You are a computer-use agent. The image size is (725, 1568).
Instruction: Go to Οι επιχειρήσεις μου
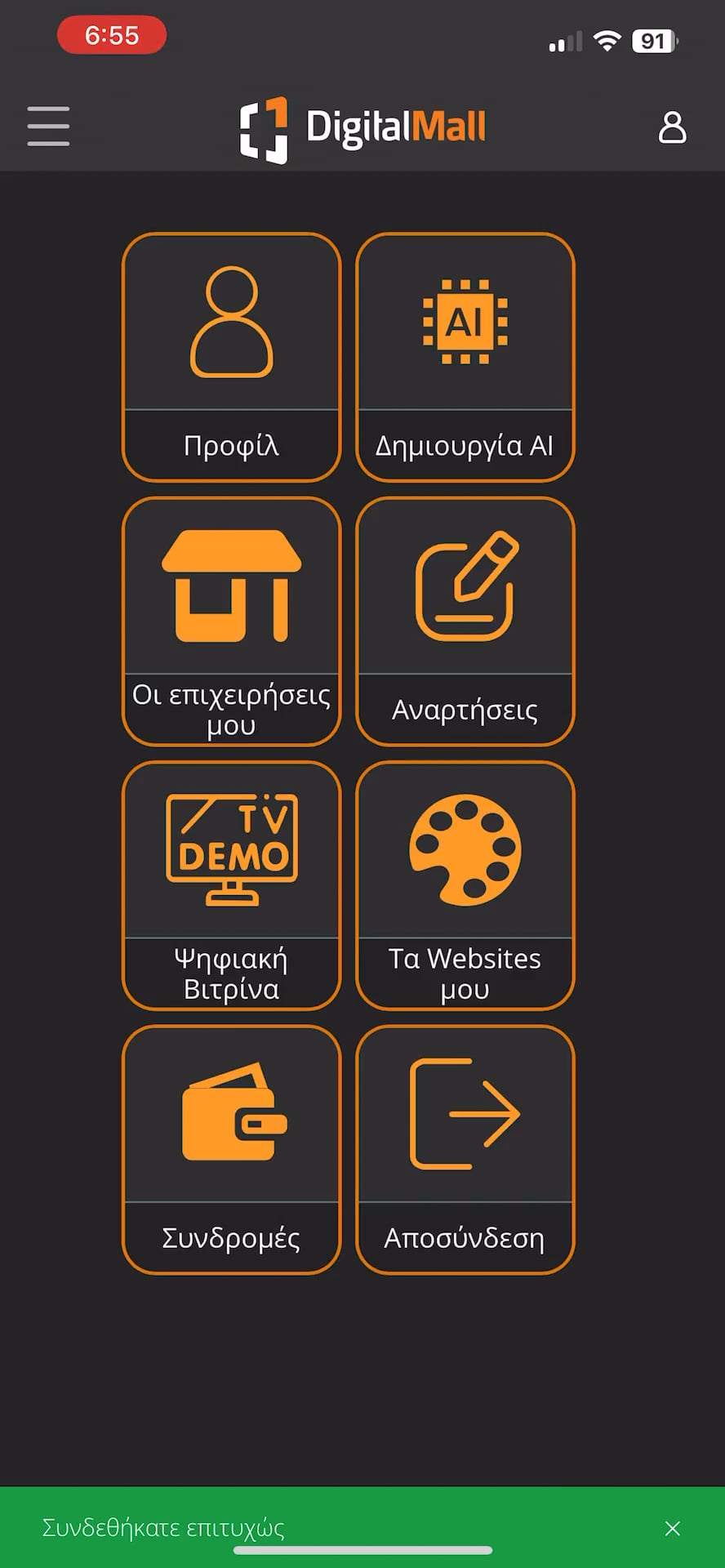click(x=231, y=621)
